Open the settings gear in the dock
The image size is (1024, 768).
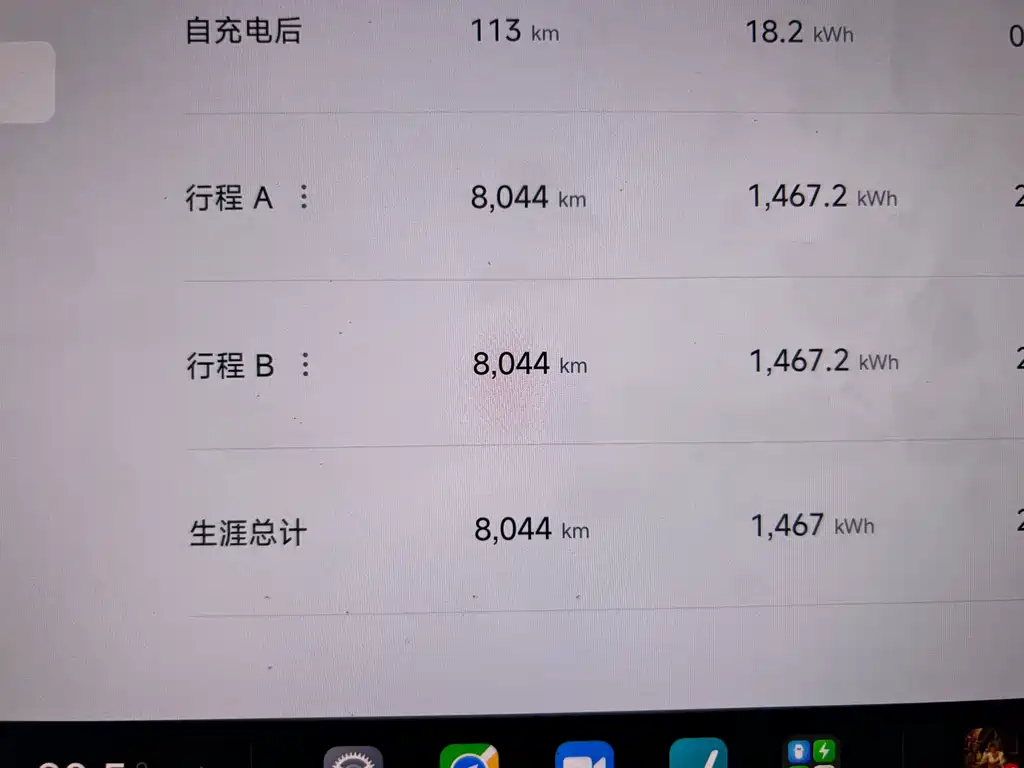353,757
